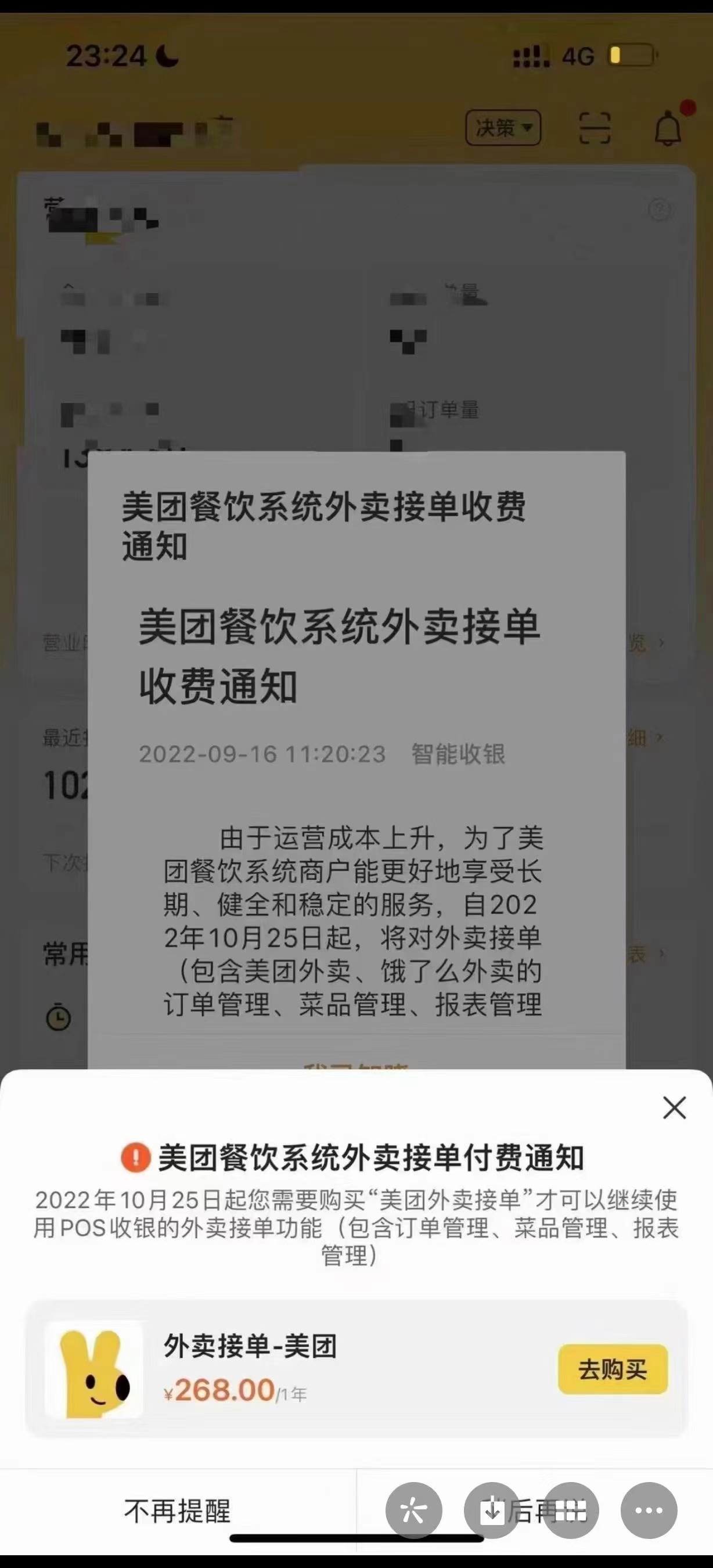
Task: Expand the 决策 dropdown
Action: click(503, 127)
